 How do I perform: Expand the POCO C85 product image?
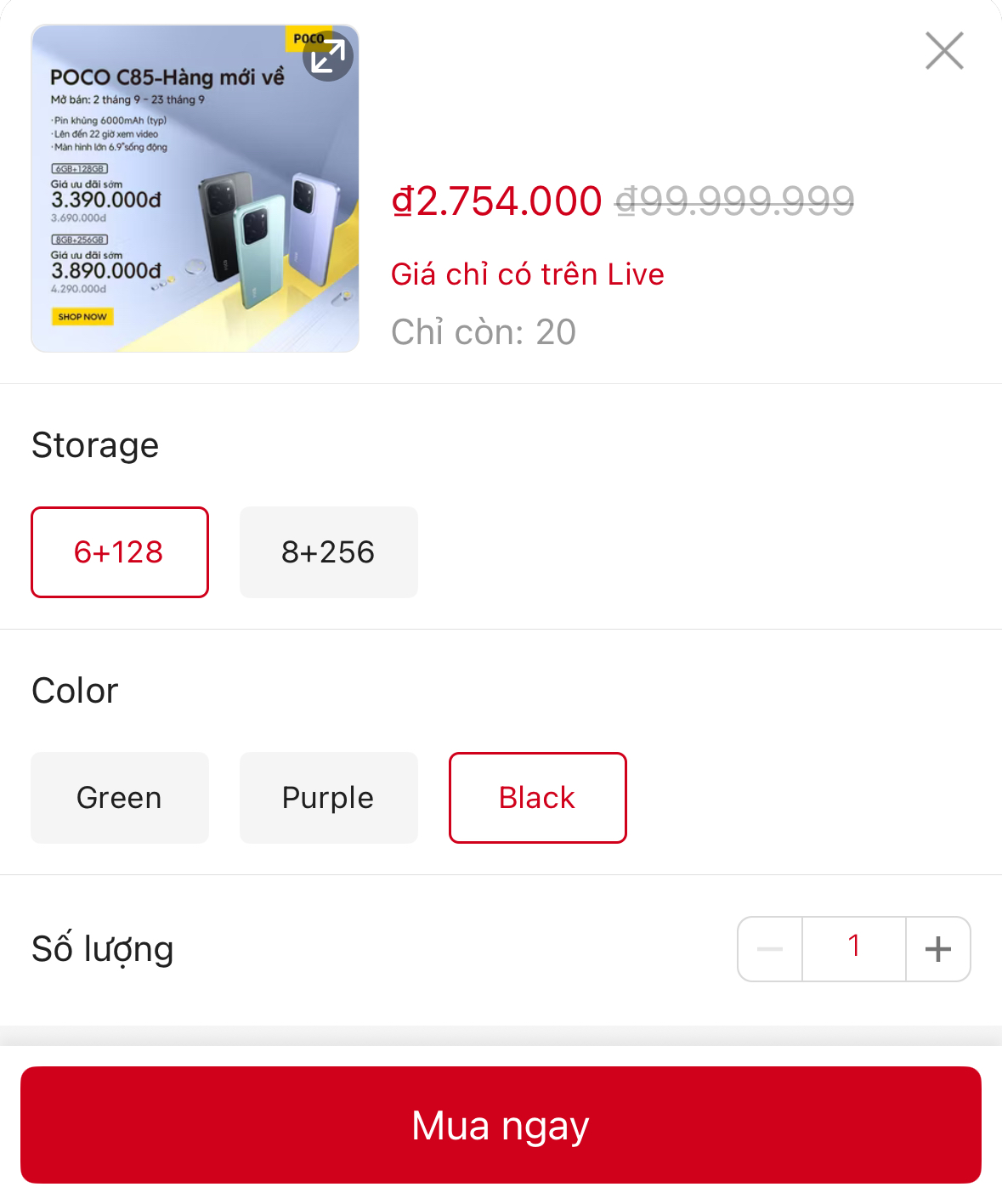click(x=328, y=57)
